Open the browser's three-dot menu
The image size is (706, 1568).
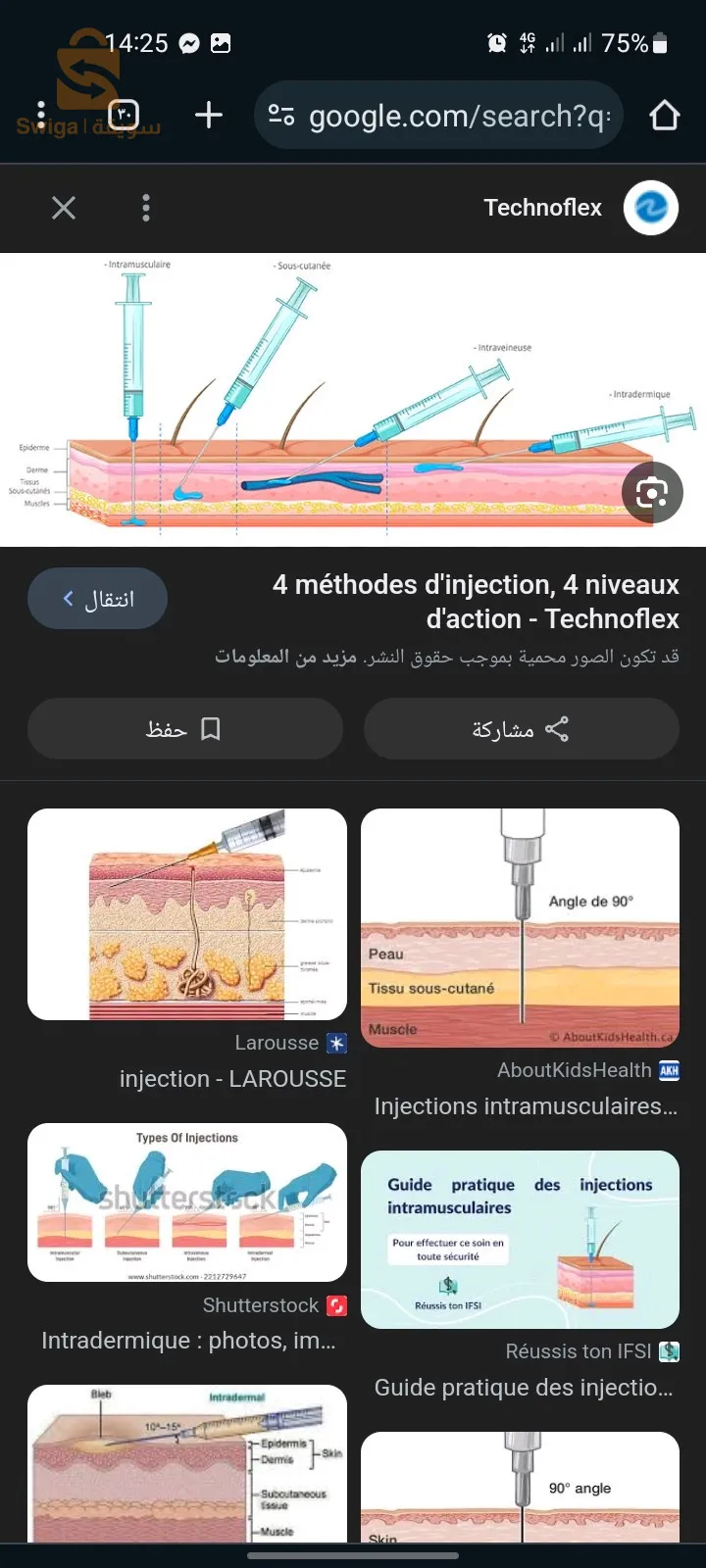click(x=41, y=115)
